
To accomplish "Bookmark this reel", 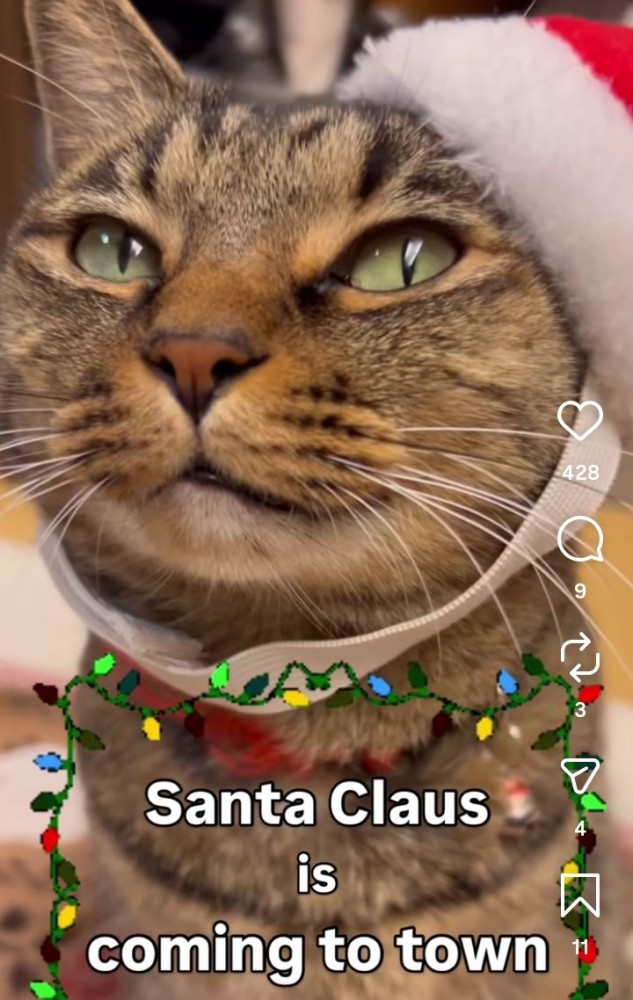I will pyautogui.click(x=580, y=894).
